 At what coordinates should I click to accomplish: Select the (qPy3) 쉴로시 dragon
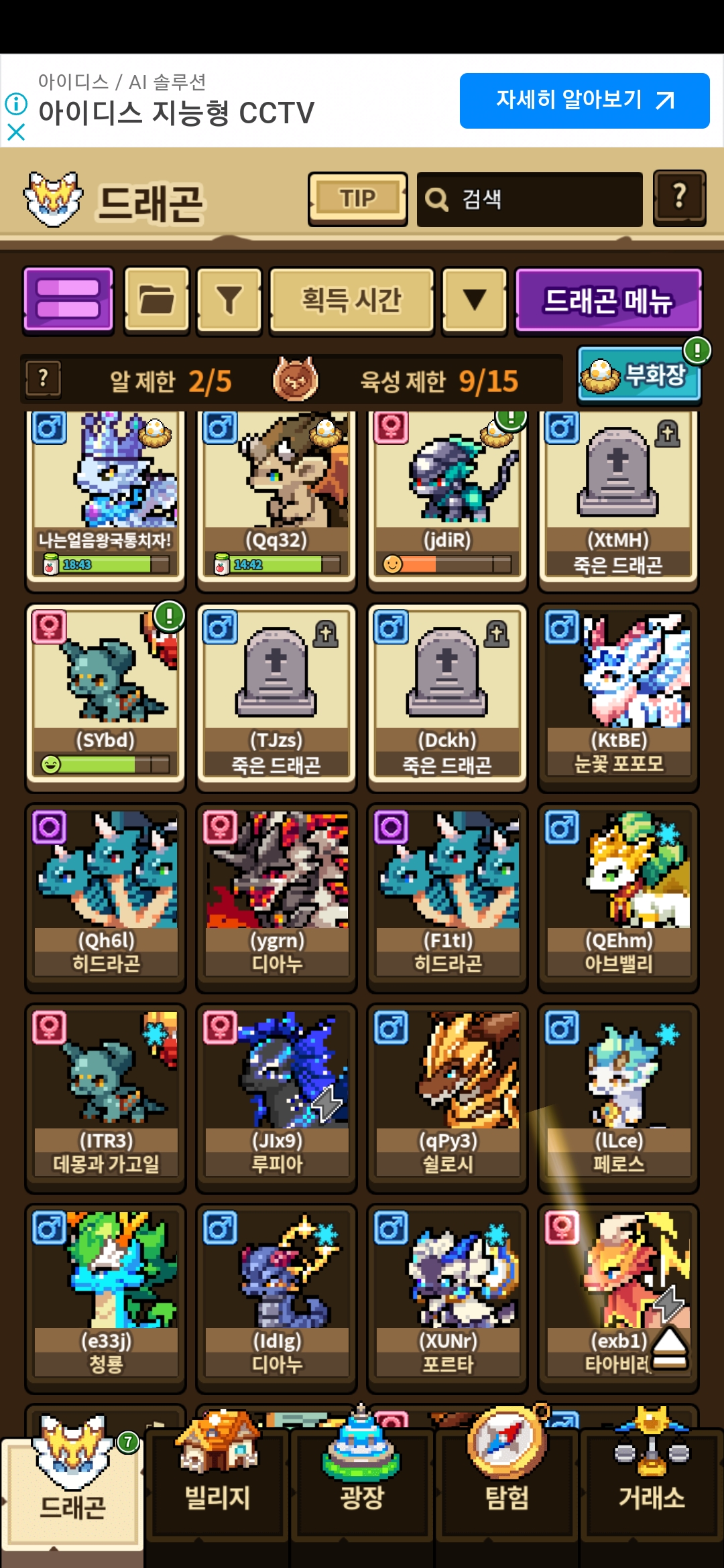click(447, 1098)
